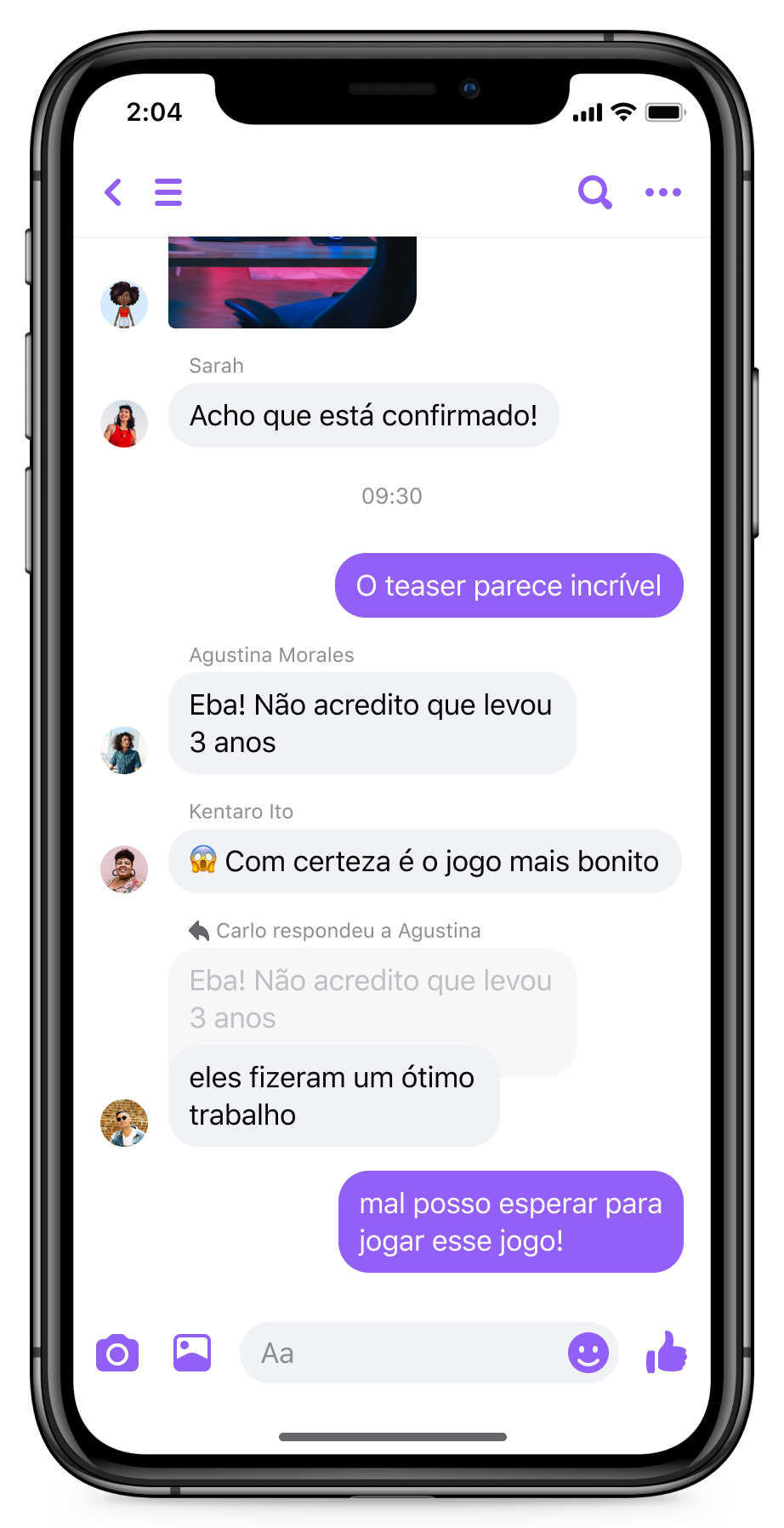The image size is (784, 1528).
Task: View Agustina Morales's profile avatar
Action: (124, 750)
